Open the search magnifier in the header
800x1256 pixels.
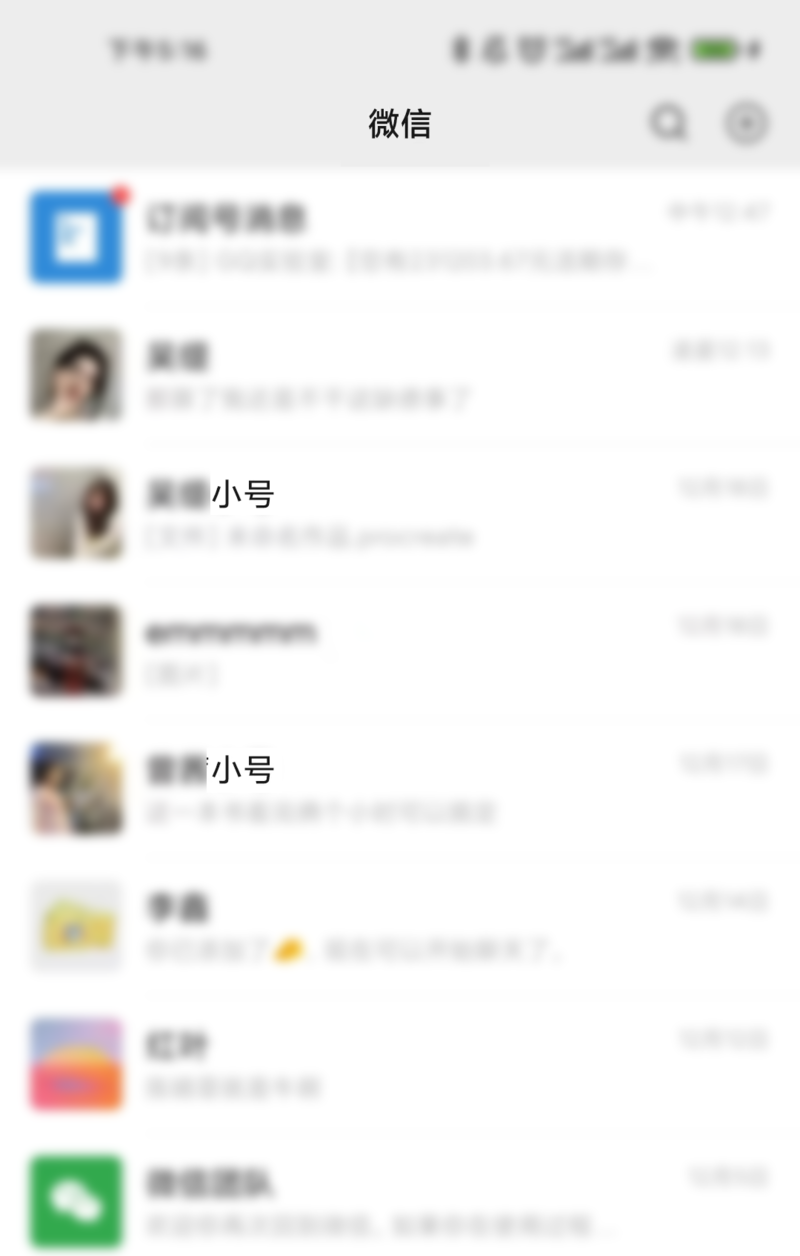668,124
